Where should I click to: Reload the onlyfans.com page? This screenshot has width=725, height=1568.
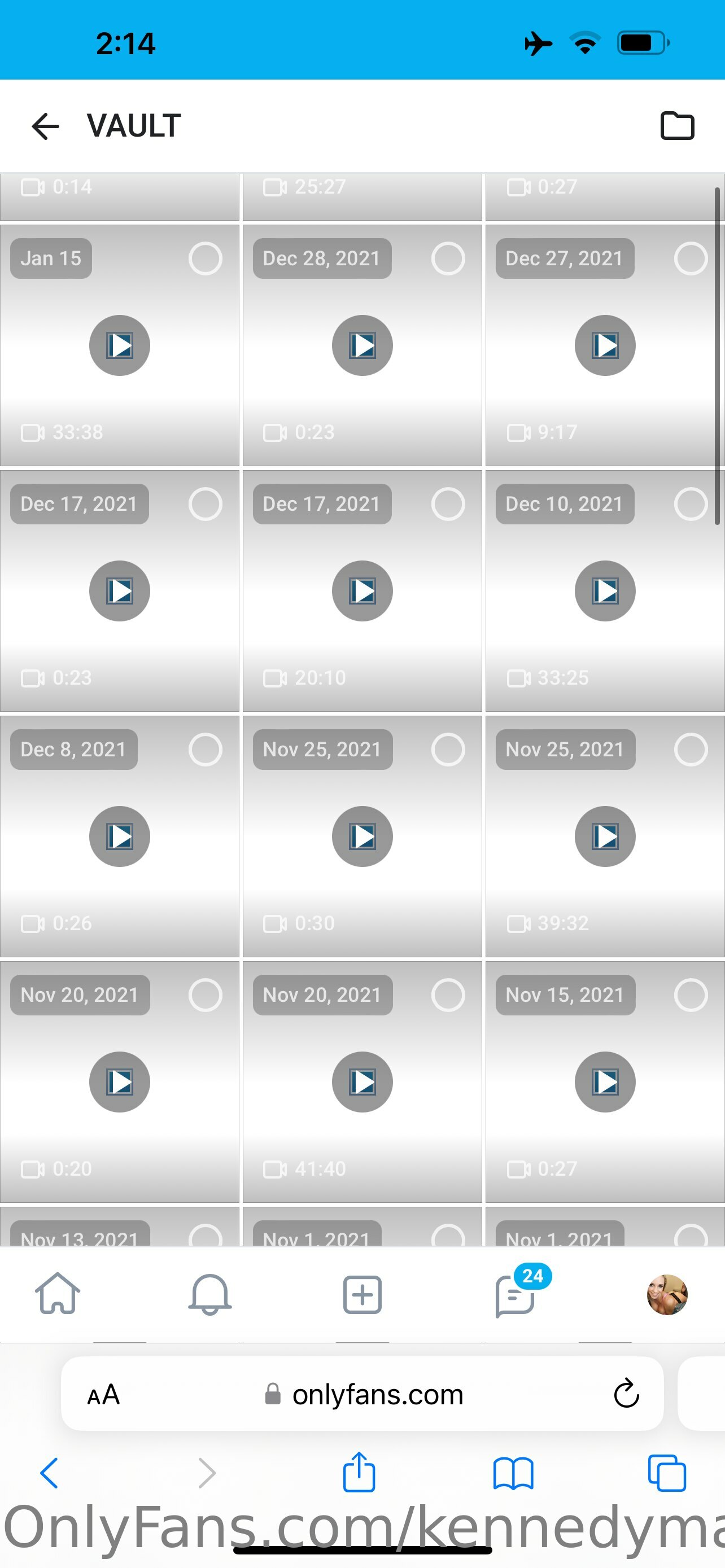[626, 1393]
